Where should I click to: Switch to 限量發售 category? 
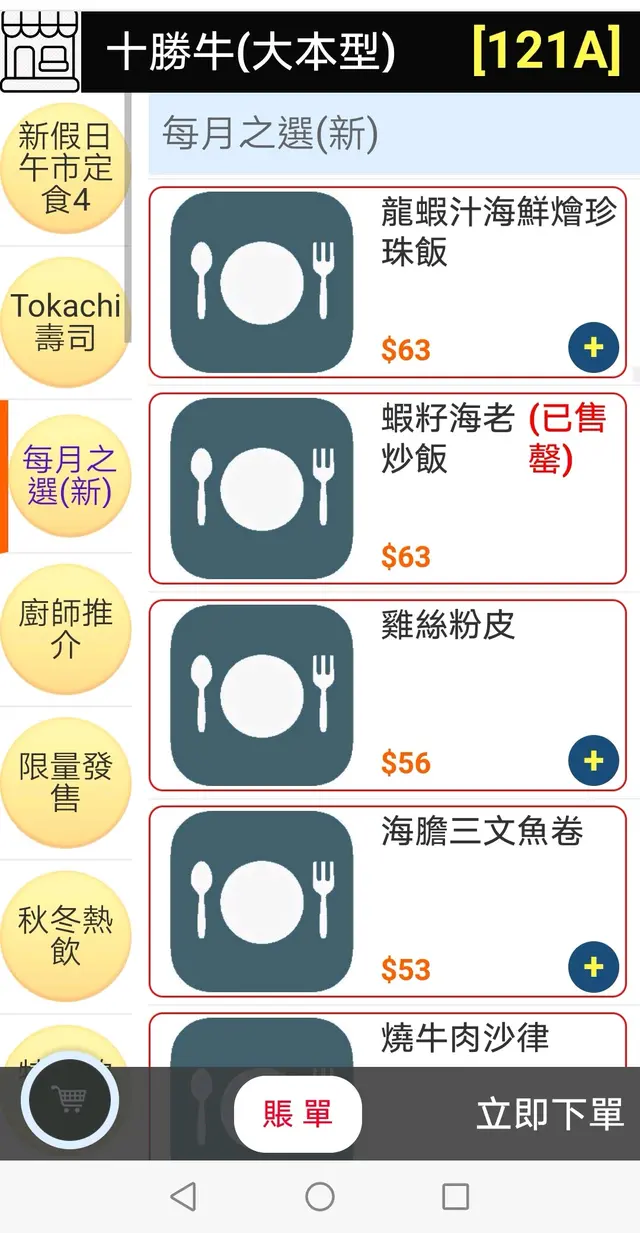click(65, 783)
